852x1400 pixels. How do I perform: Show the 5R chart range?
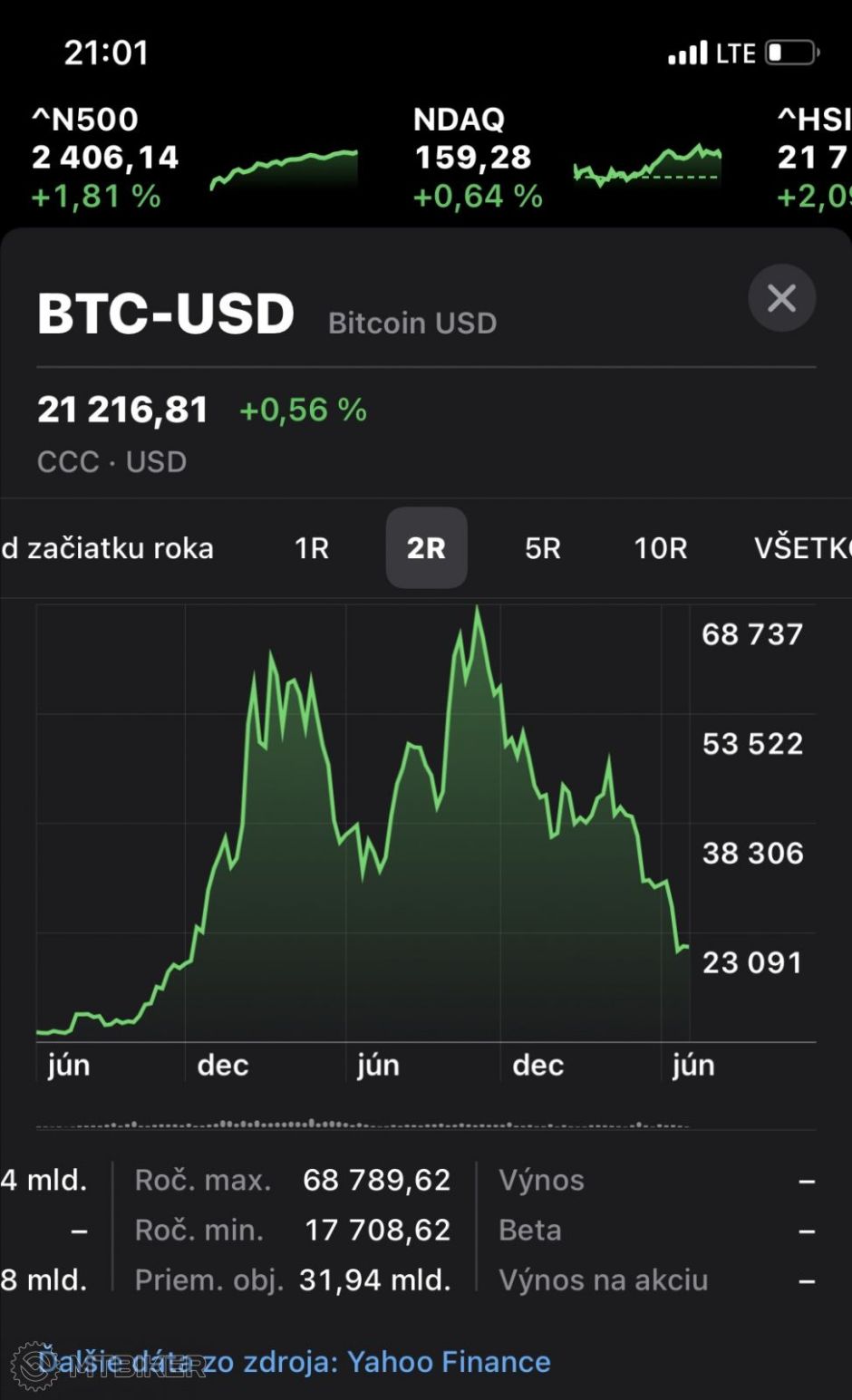pos(543,548)
